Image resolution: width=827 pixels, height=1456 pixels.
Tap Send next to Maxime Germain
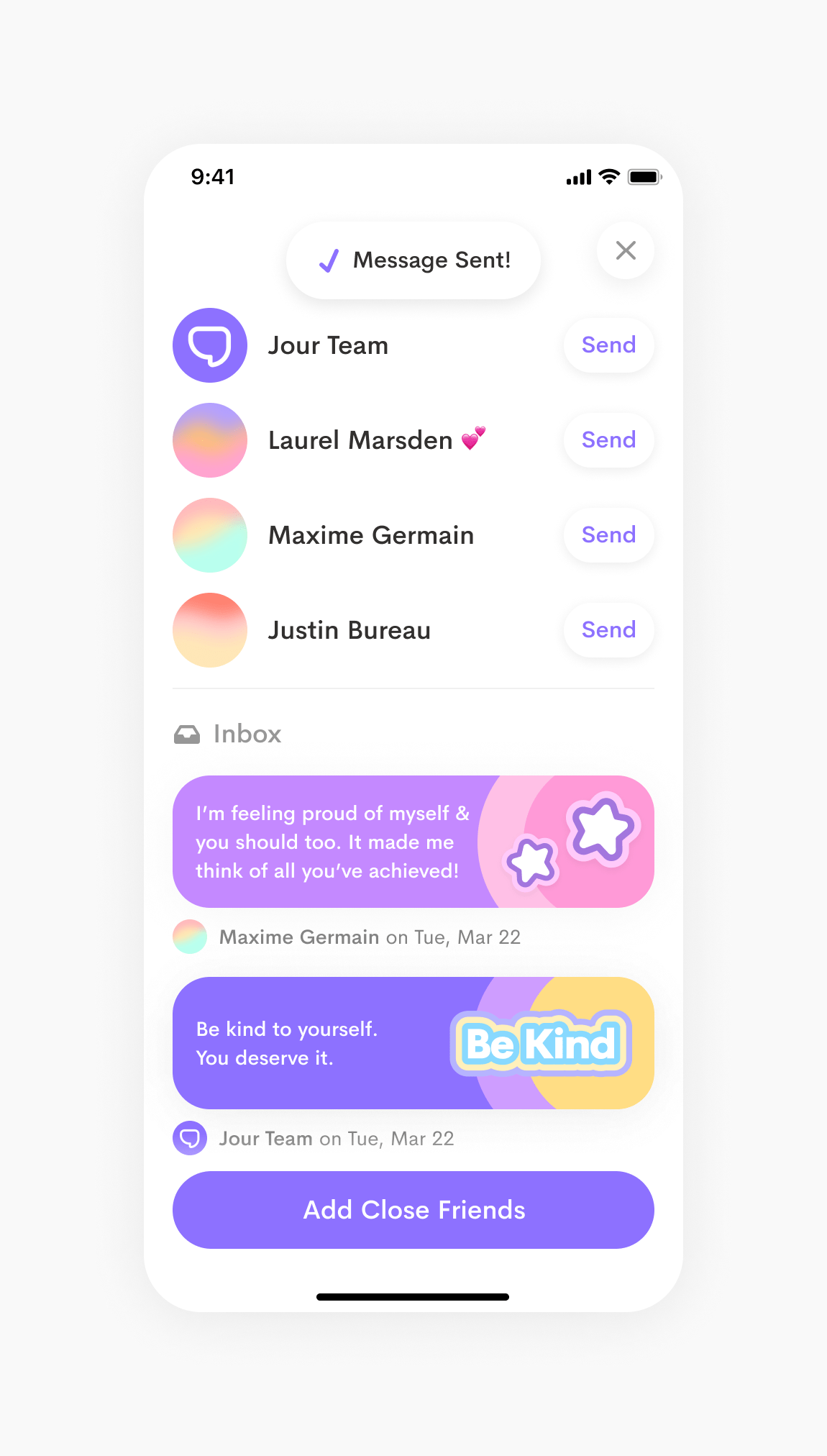[x=608, y=535]
